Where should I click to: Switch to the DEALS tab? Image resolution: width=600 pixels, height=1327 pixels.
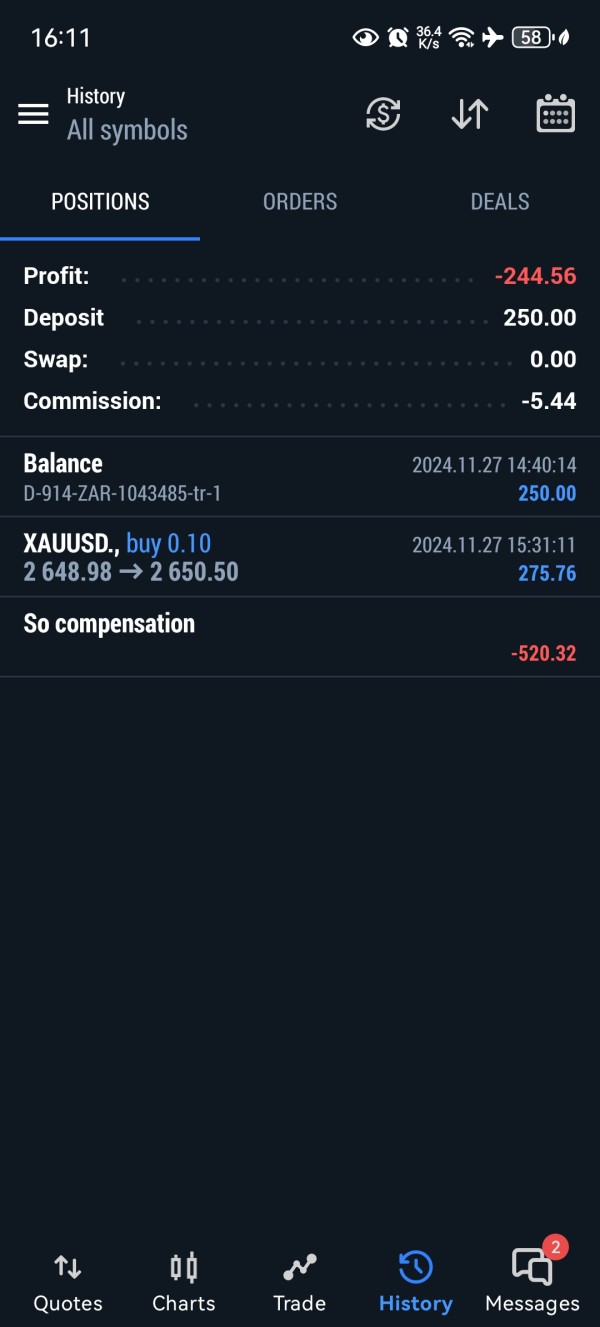pos(500,202)
